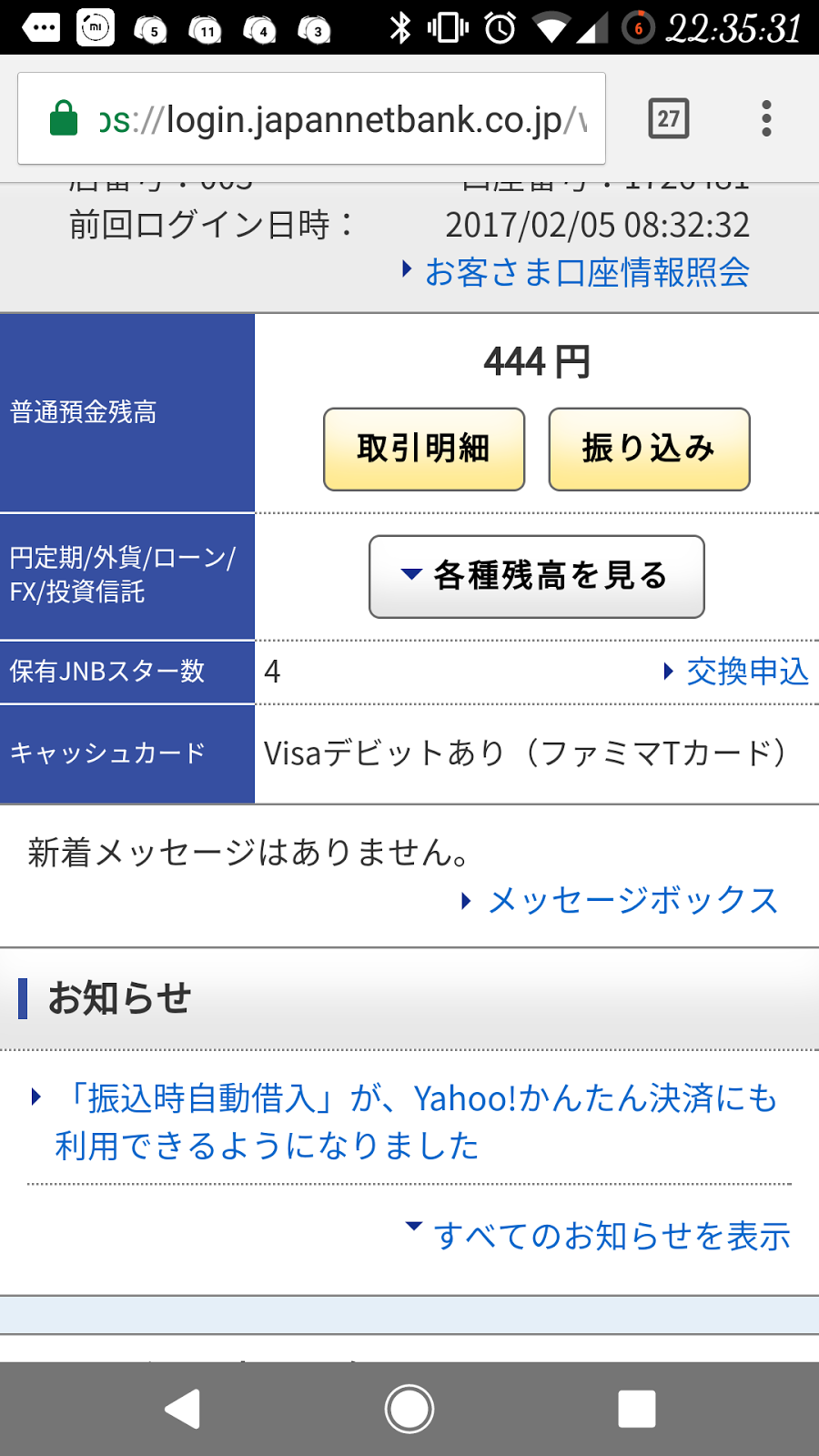Open the browser tab switcher showing 27
Viewport: 819px width, 1456px height.
669,118
